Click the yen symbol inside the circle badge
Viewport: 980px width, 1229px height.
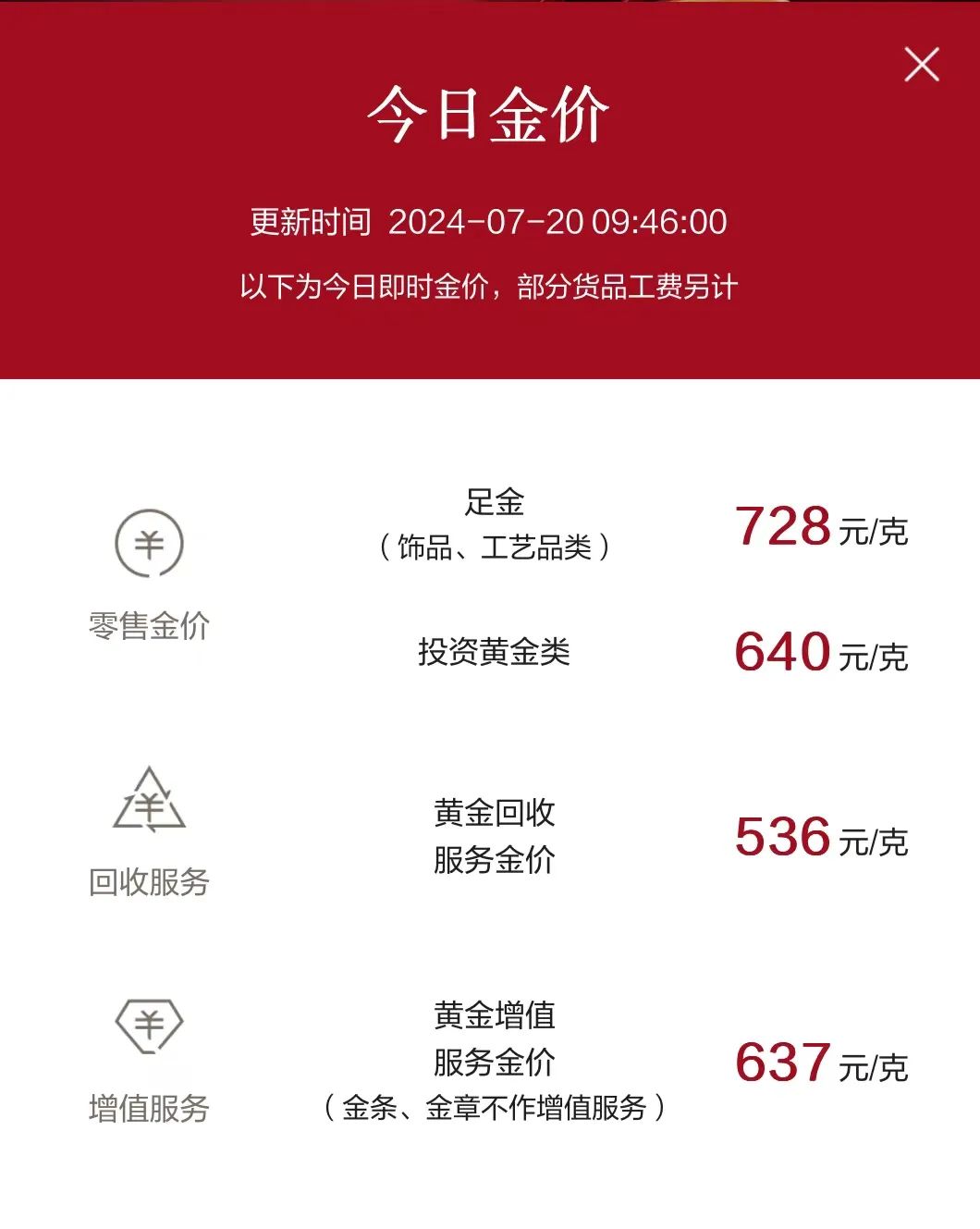point(148,544)
